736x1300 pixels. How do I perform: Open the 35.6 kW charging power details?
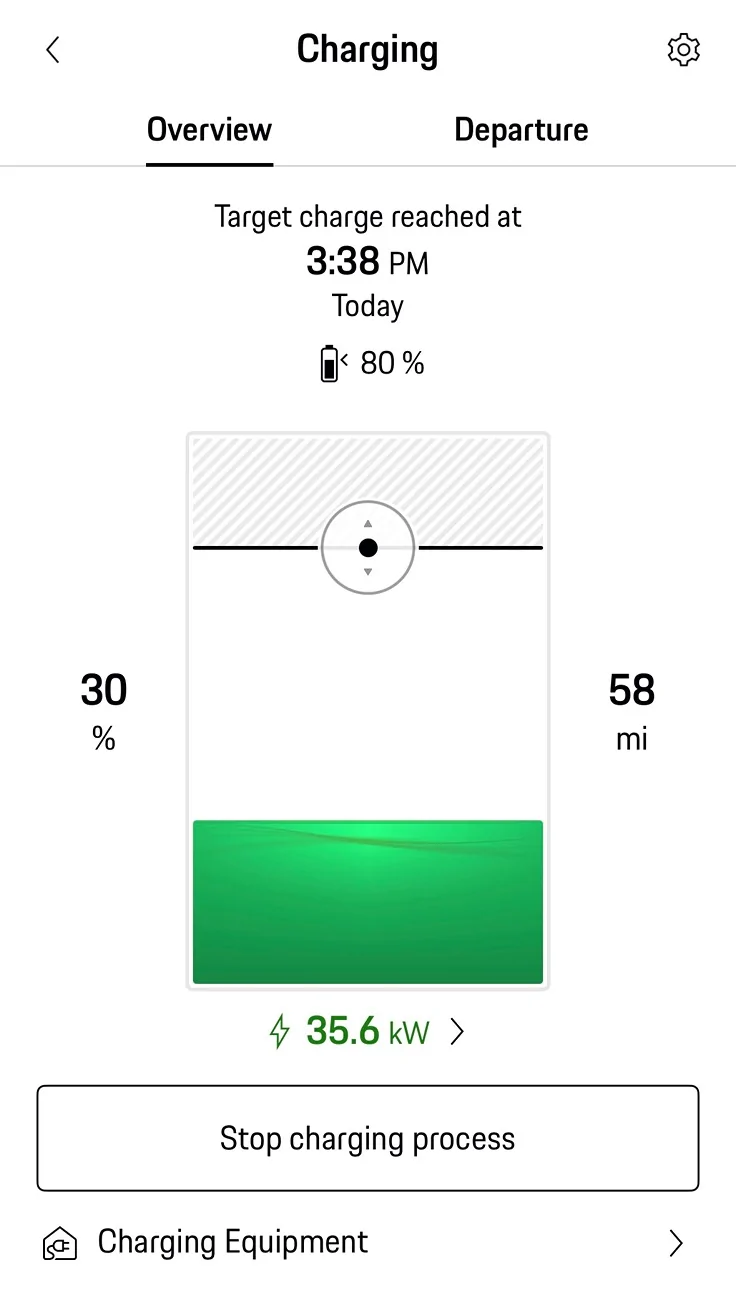368,1031
